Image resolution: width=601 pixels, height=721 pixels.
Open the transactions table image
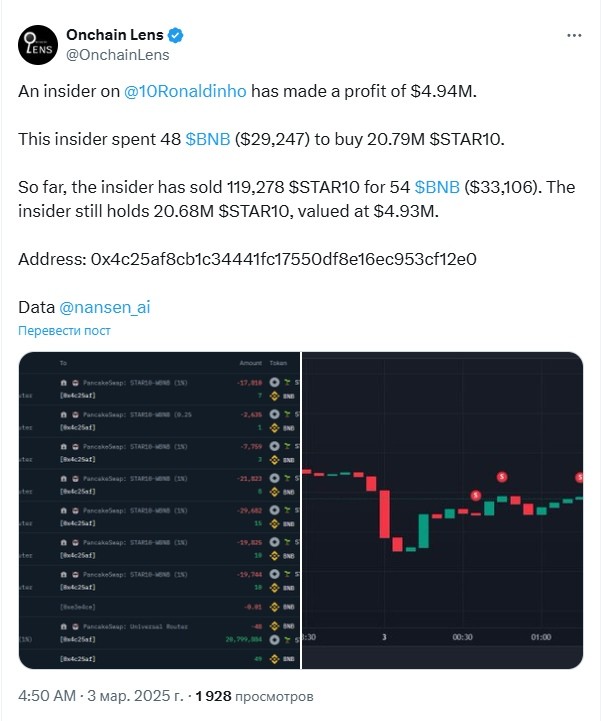(159, 510)
